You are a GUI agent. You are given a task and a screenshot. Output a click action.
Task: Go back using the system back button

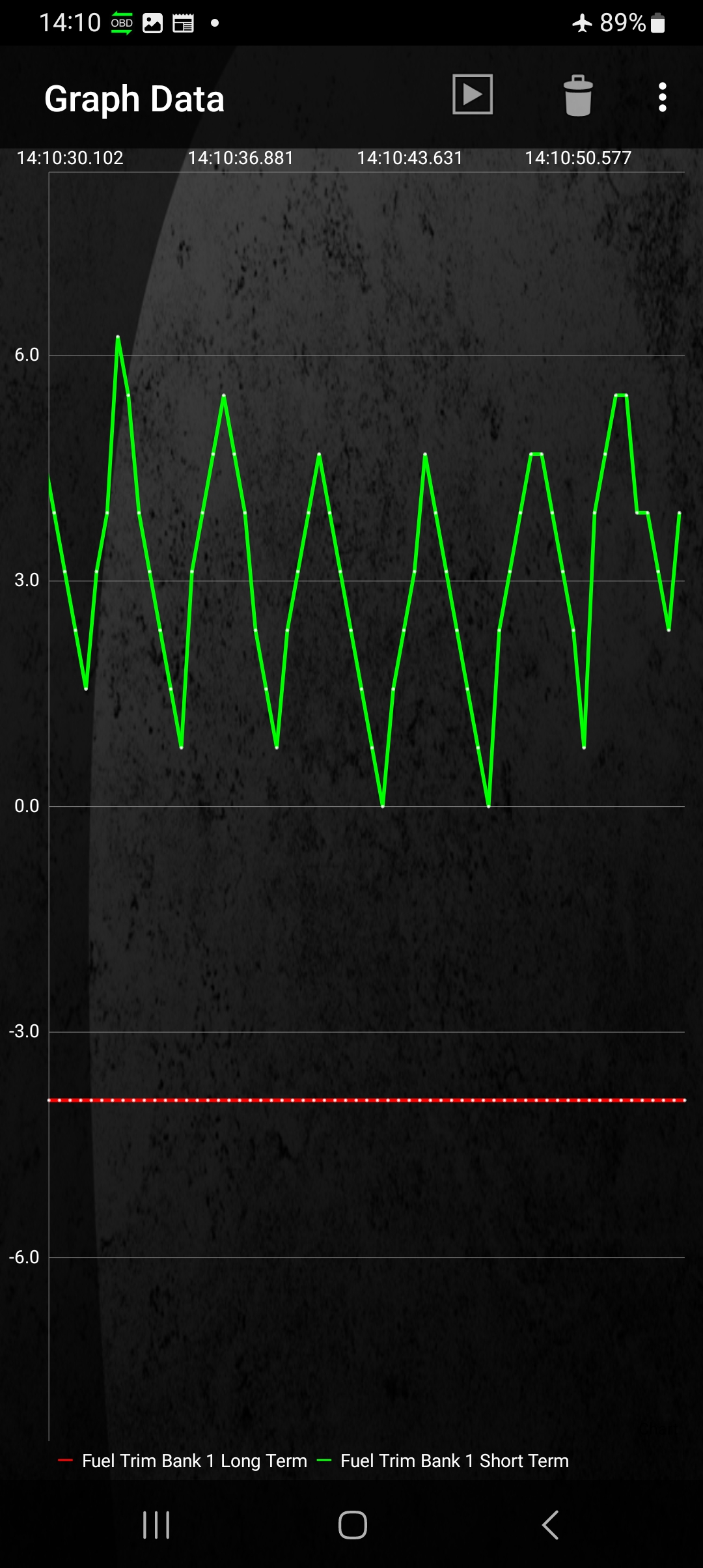click(x=550, y=1524)
